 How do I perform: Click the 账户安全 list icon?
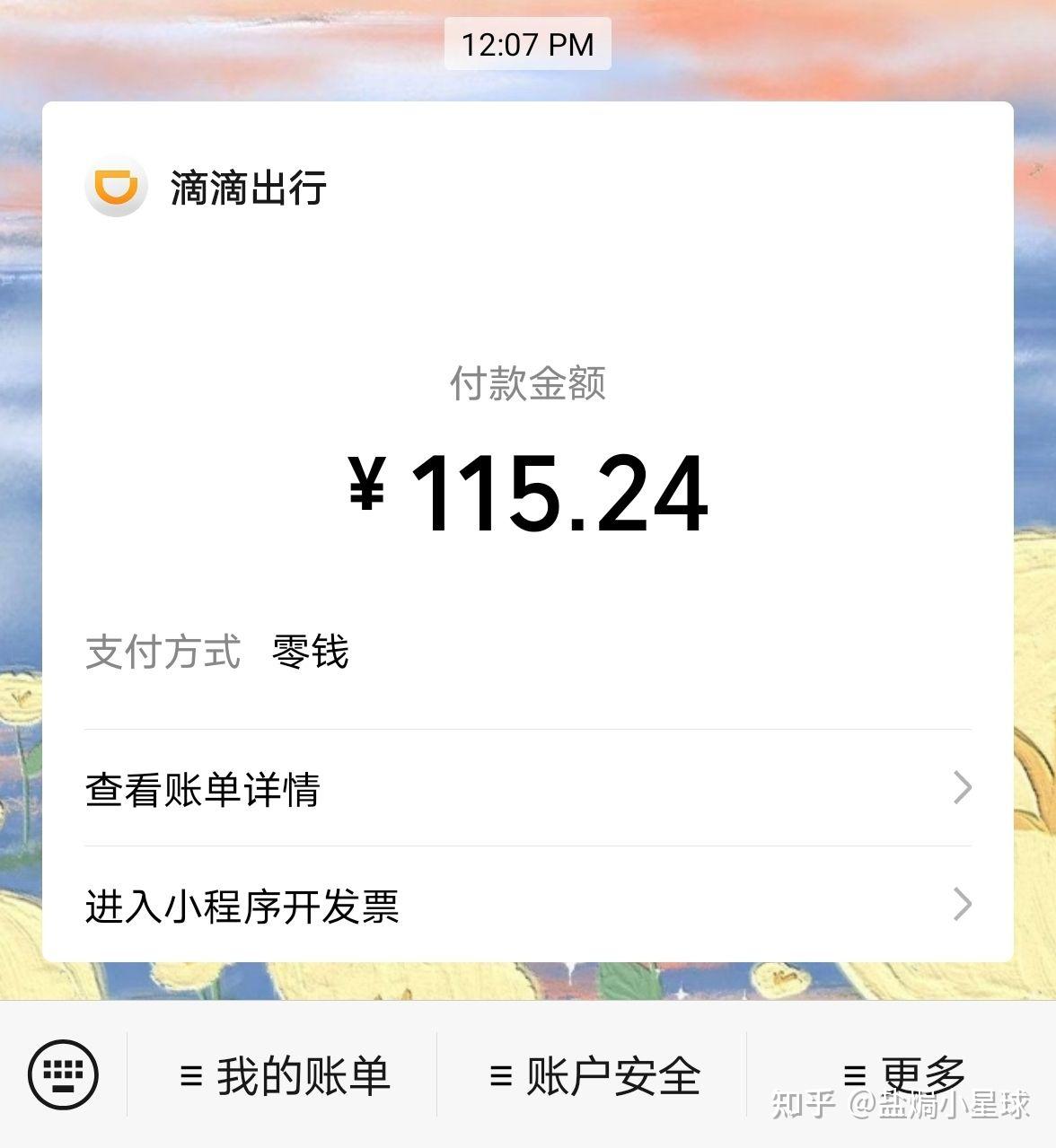[x=500, y=1074]
